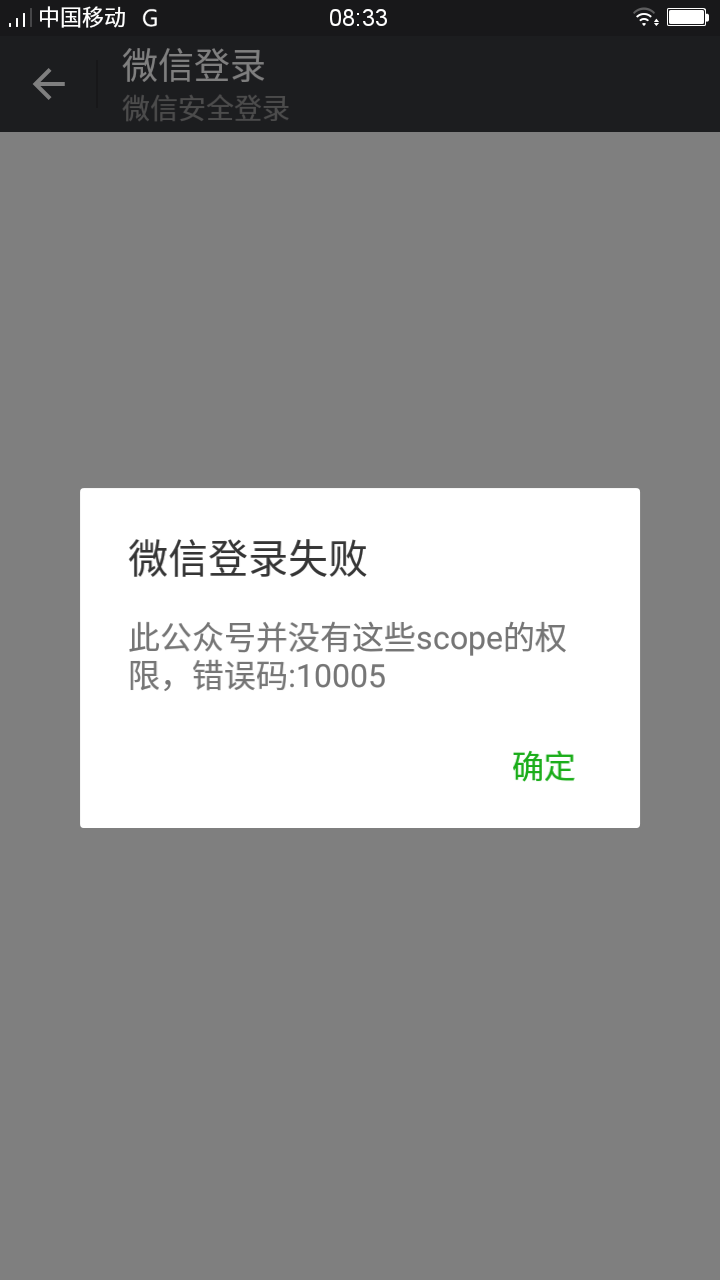Tap the G network type indicator
The width and height of the screenshot is (720, 1280).
point(146,17)
